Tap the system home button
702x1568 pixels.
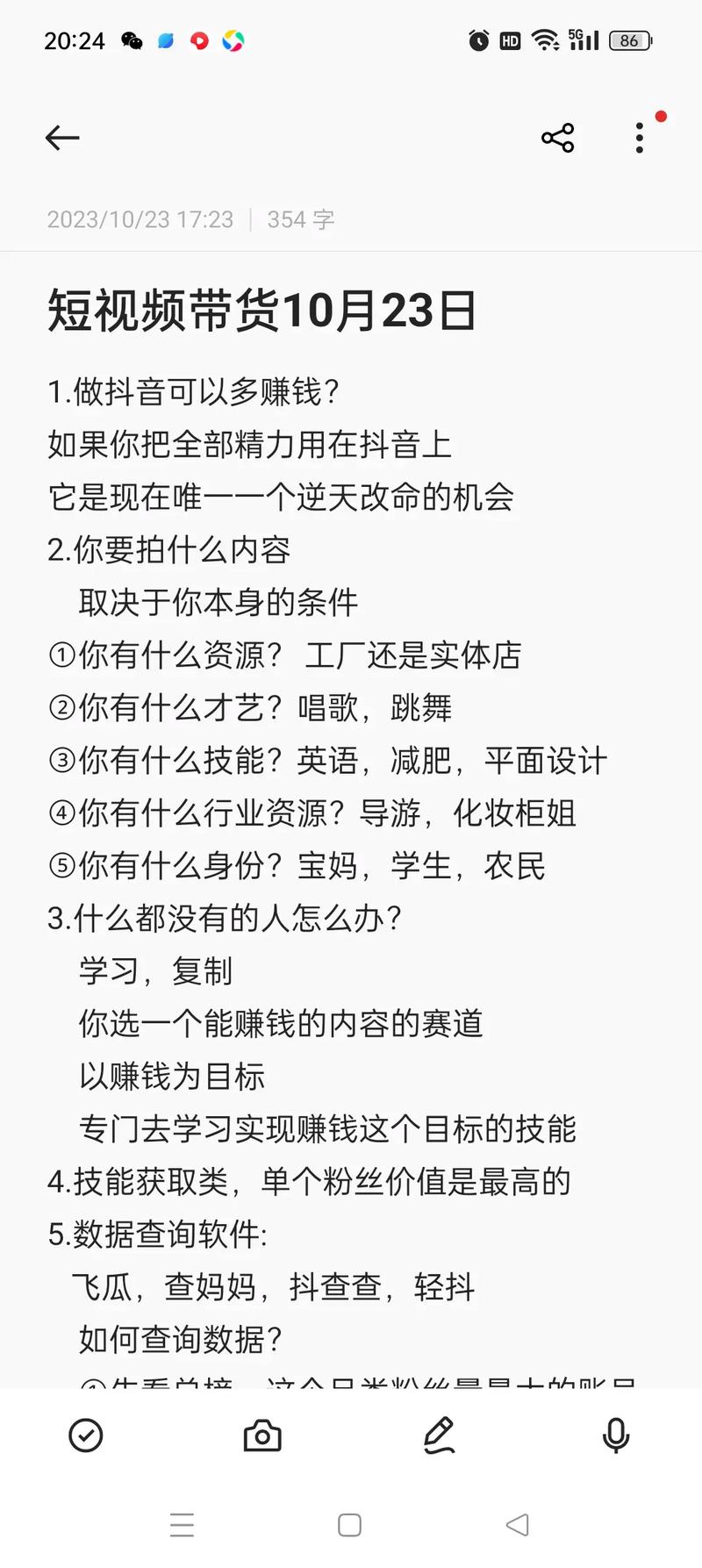[349, 1525]
